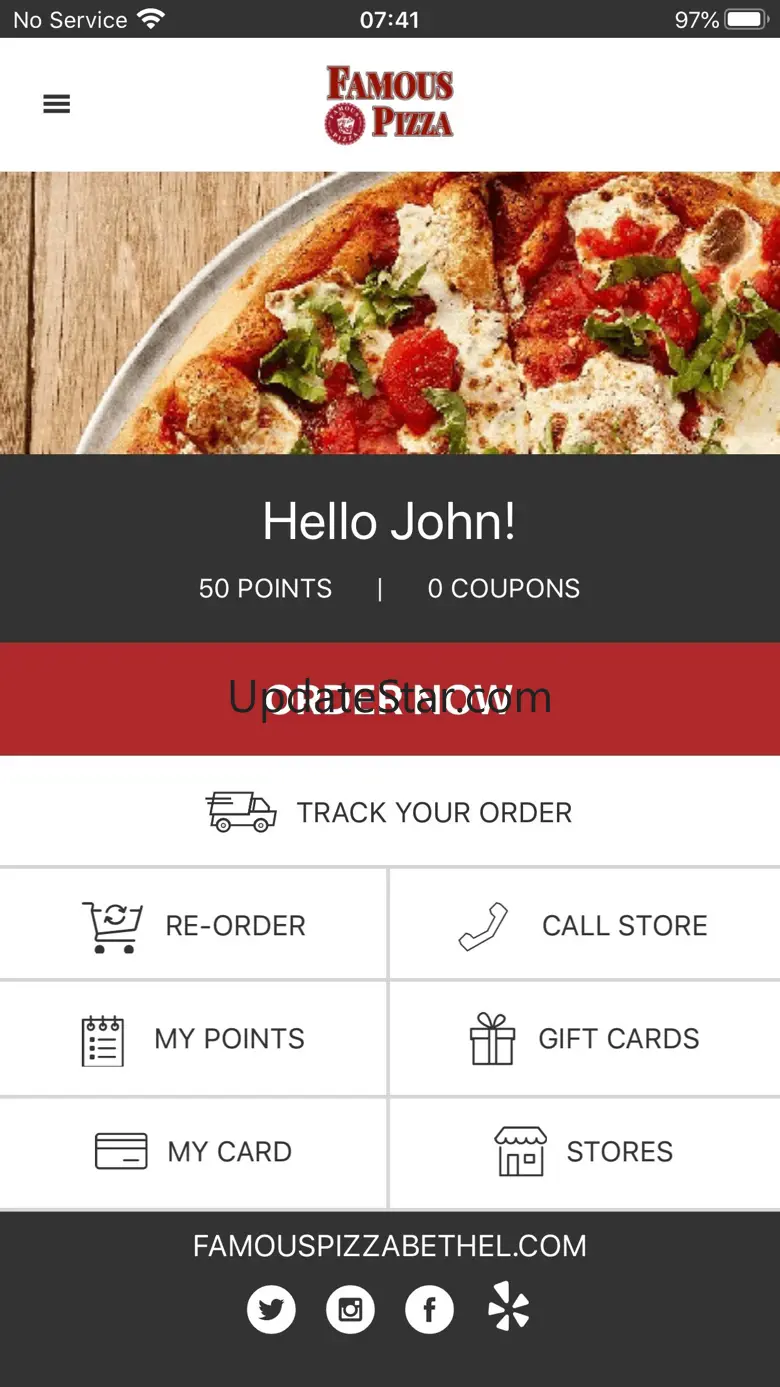Open the Yelp page
780x1387 pixels.
pyautogui.click(x=509, y=1306)
